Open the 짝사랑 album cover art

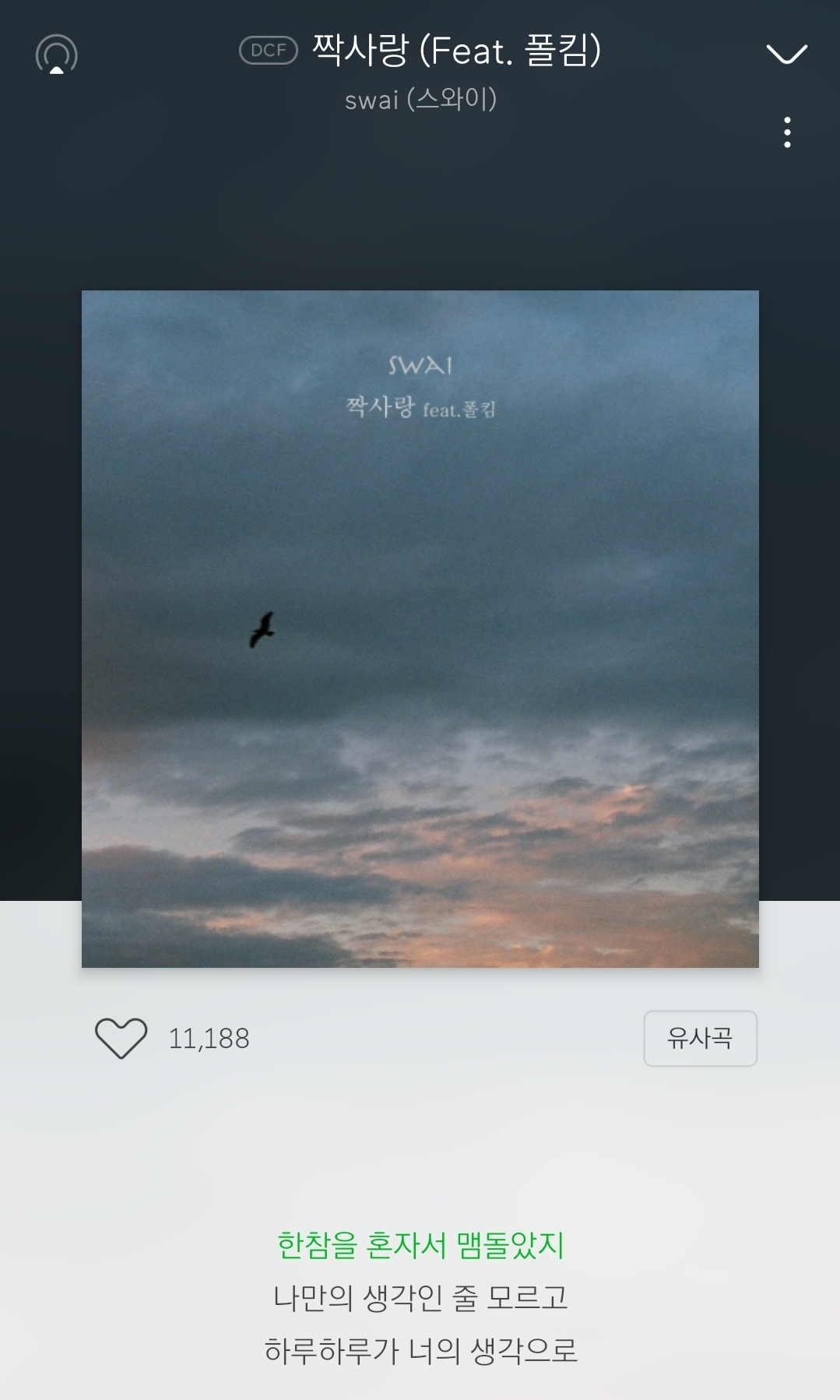point(420,628)
